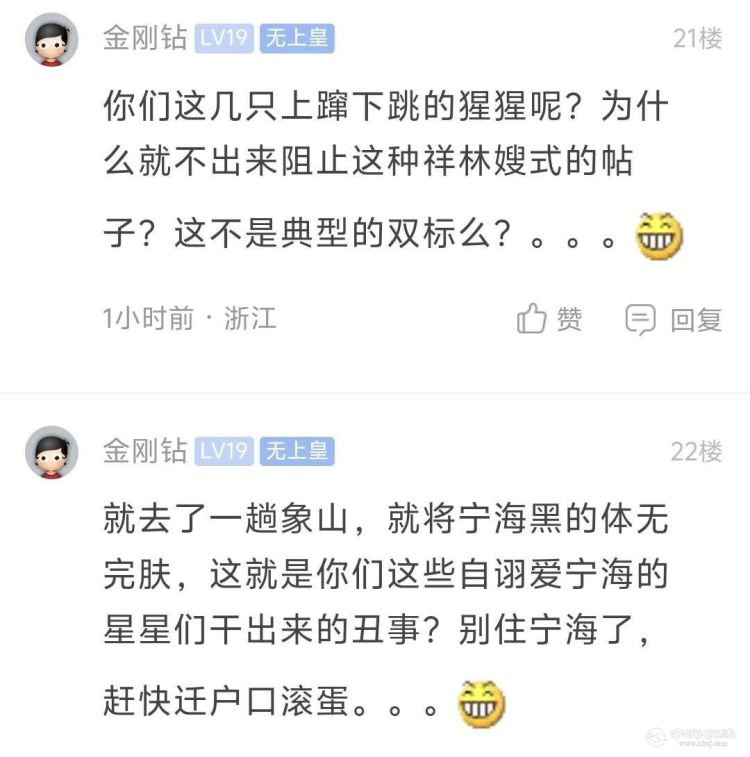750x757 pixels.
Task: Open 金刚钻's profile from the floor 22 username
Action: point(145,451)
